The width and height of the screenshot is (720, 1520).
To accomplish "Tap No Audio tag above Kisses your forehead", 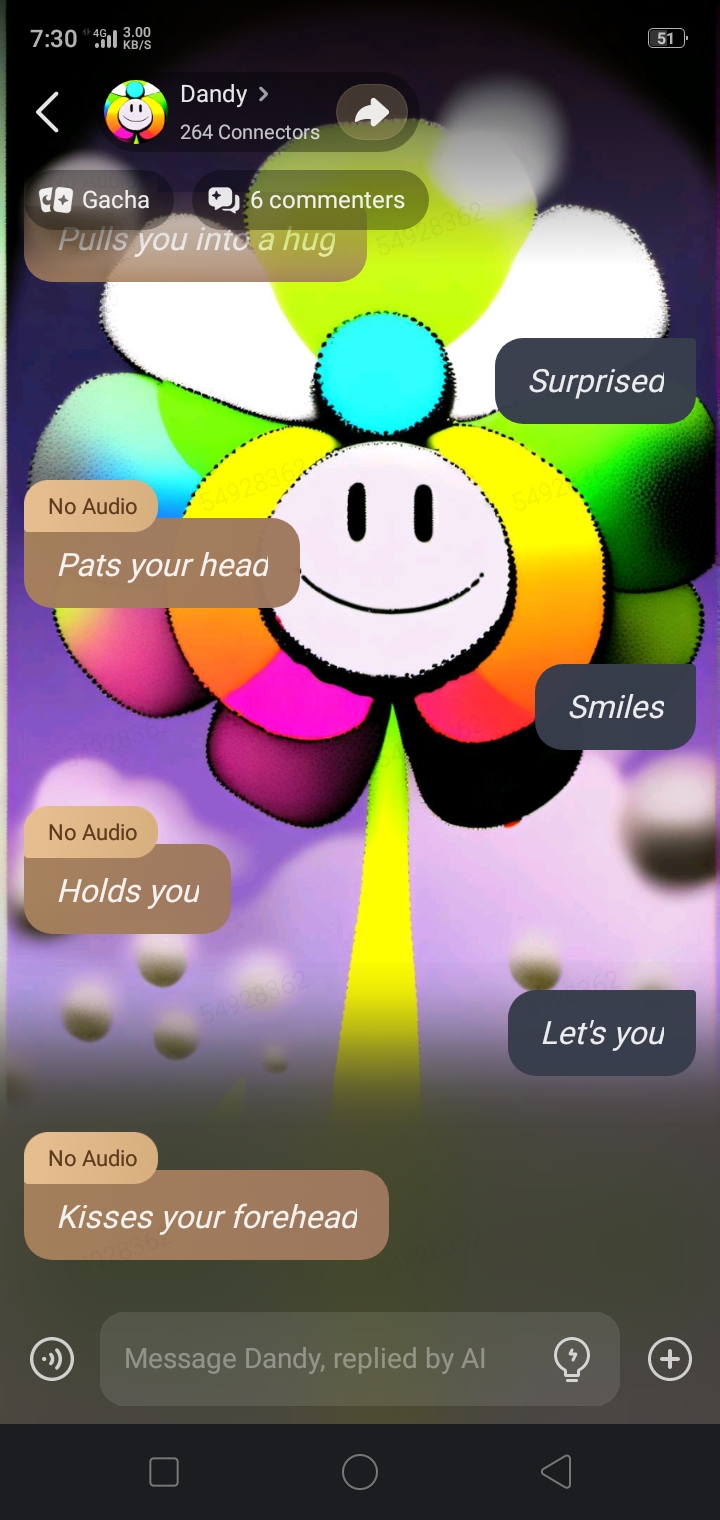I will tap(92, 1158).
